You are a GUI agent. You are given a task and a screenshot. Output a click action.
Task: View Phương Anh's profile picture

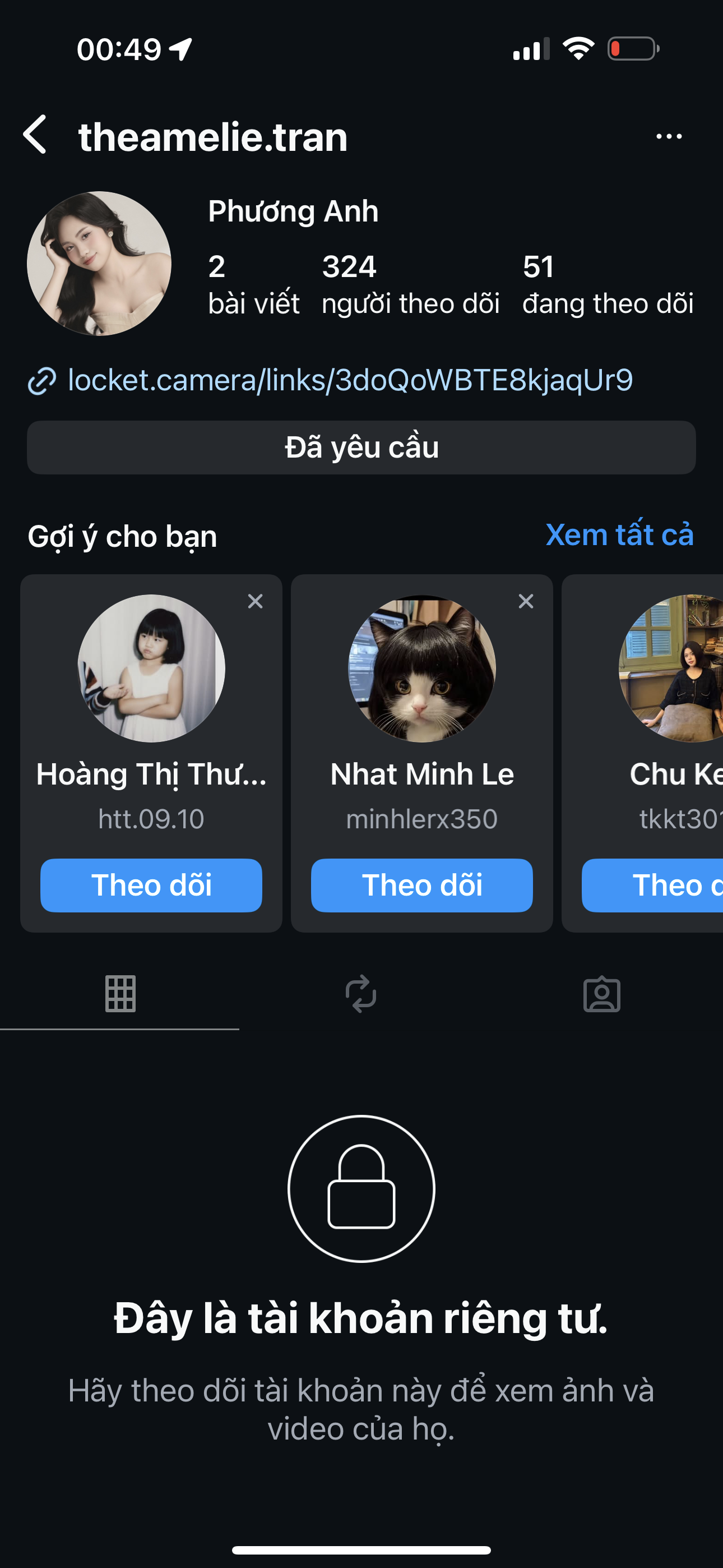click(x=99, y=264)
